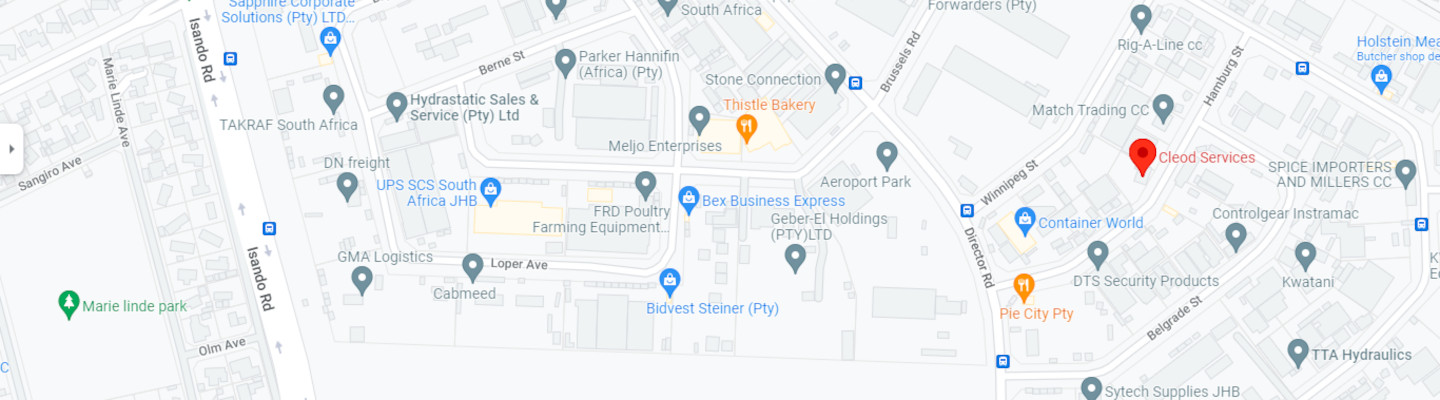The width and height of the screenshot is (1440, 400).
Task: Open the Bex Business Express pin
Action: [688, 199]
